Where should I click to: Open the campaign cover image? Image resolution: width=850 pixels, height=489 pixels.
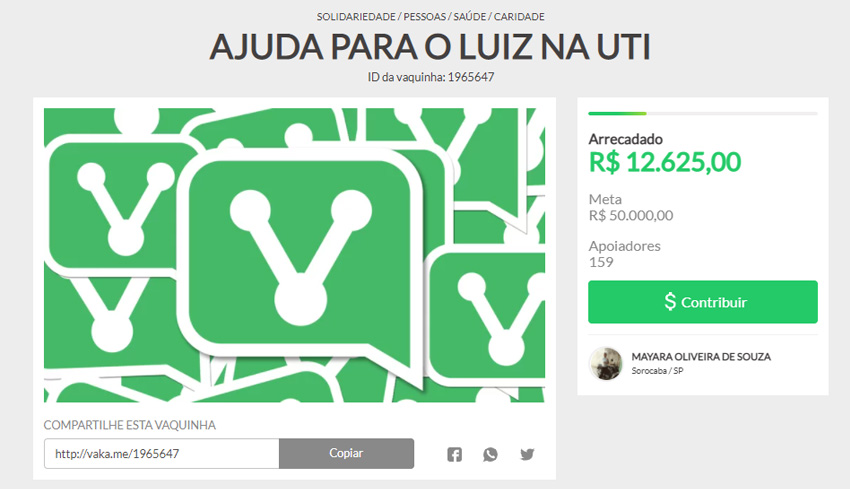tap(294, 255)
